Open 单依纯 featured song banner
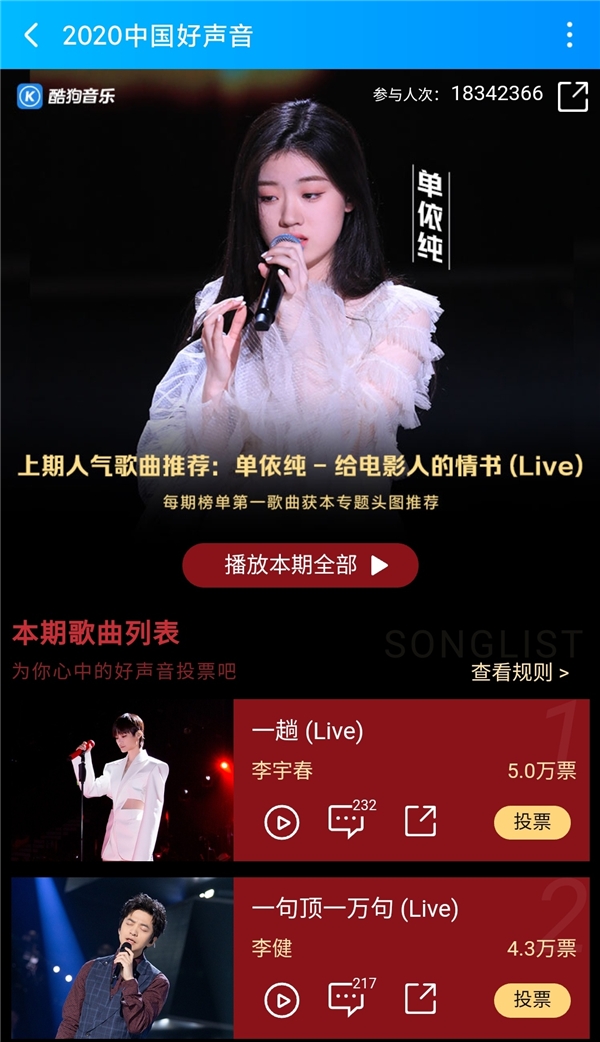 pyautogui.click(x=300, y=300)
